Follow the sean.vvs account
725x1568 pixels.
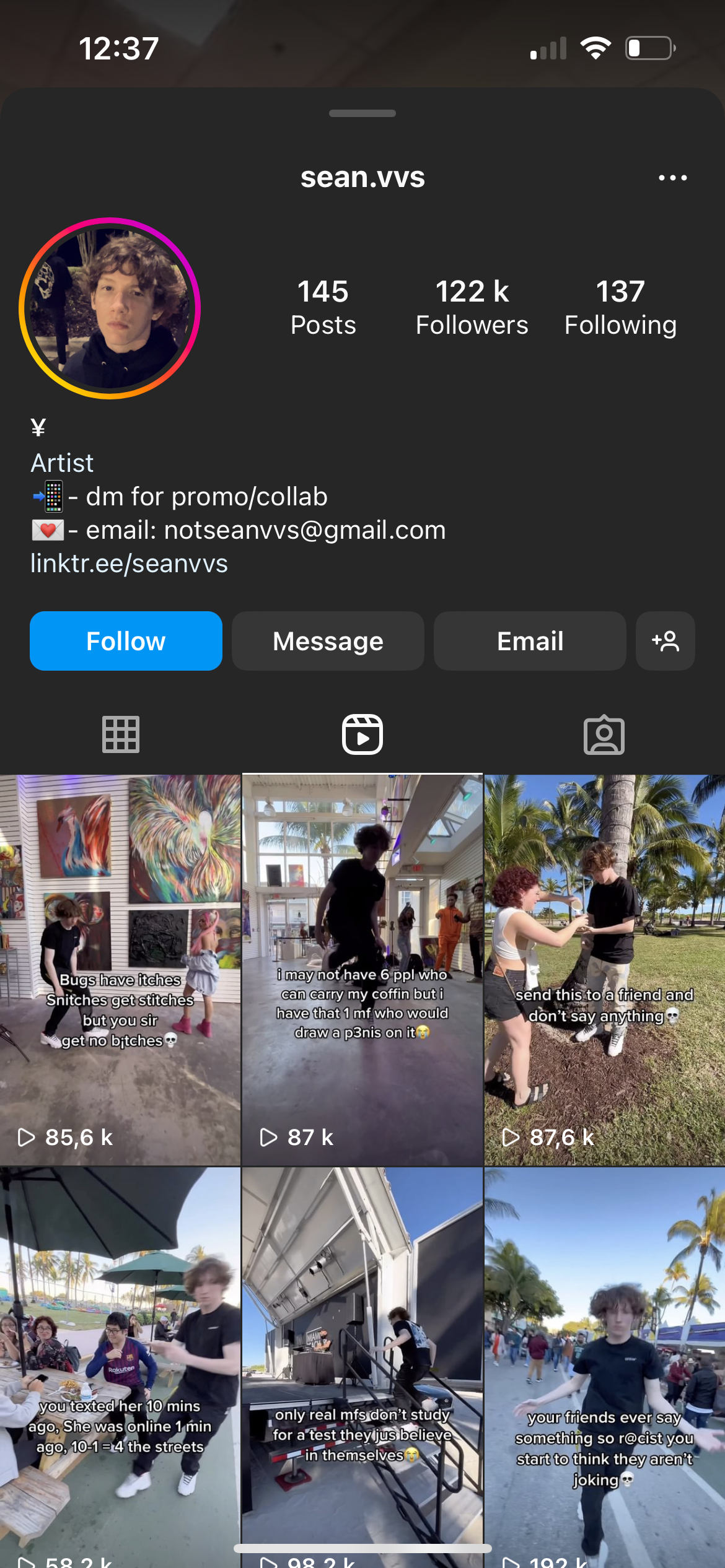point(126,641)
